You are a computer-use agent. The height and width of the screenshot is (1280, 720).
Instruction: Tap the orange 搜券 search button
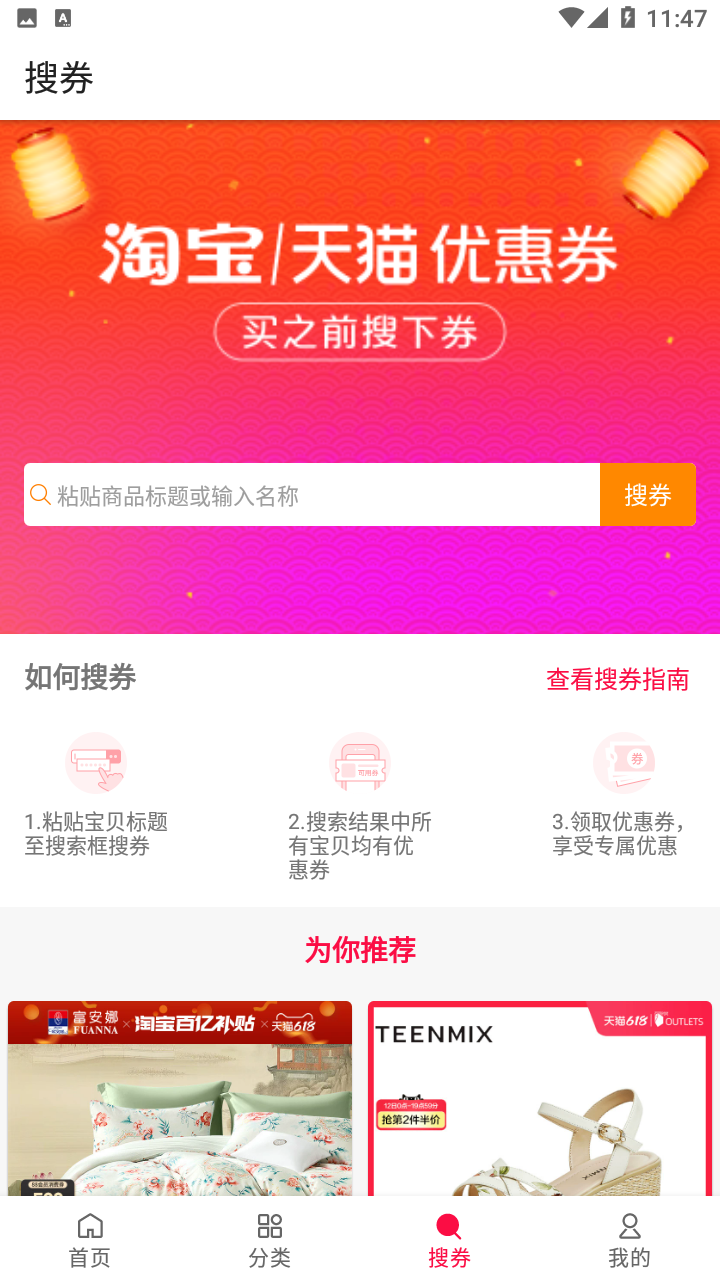(648, 495)
